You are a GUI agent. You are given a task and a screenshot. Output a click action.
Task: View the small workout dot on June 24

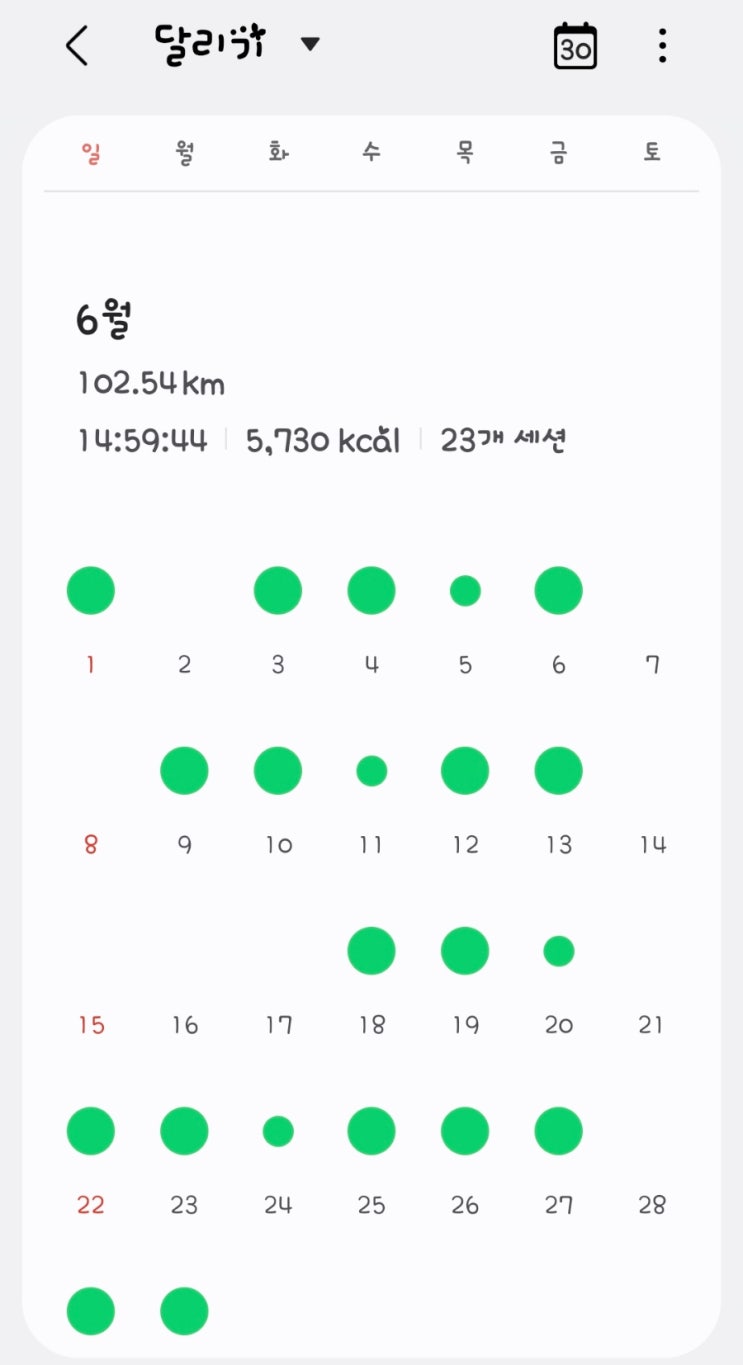point(278,1131)
